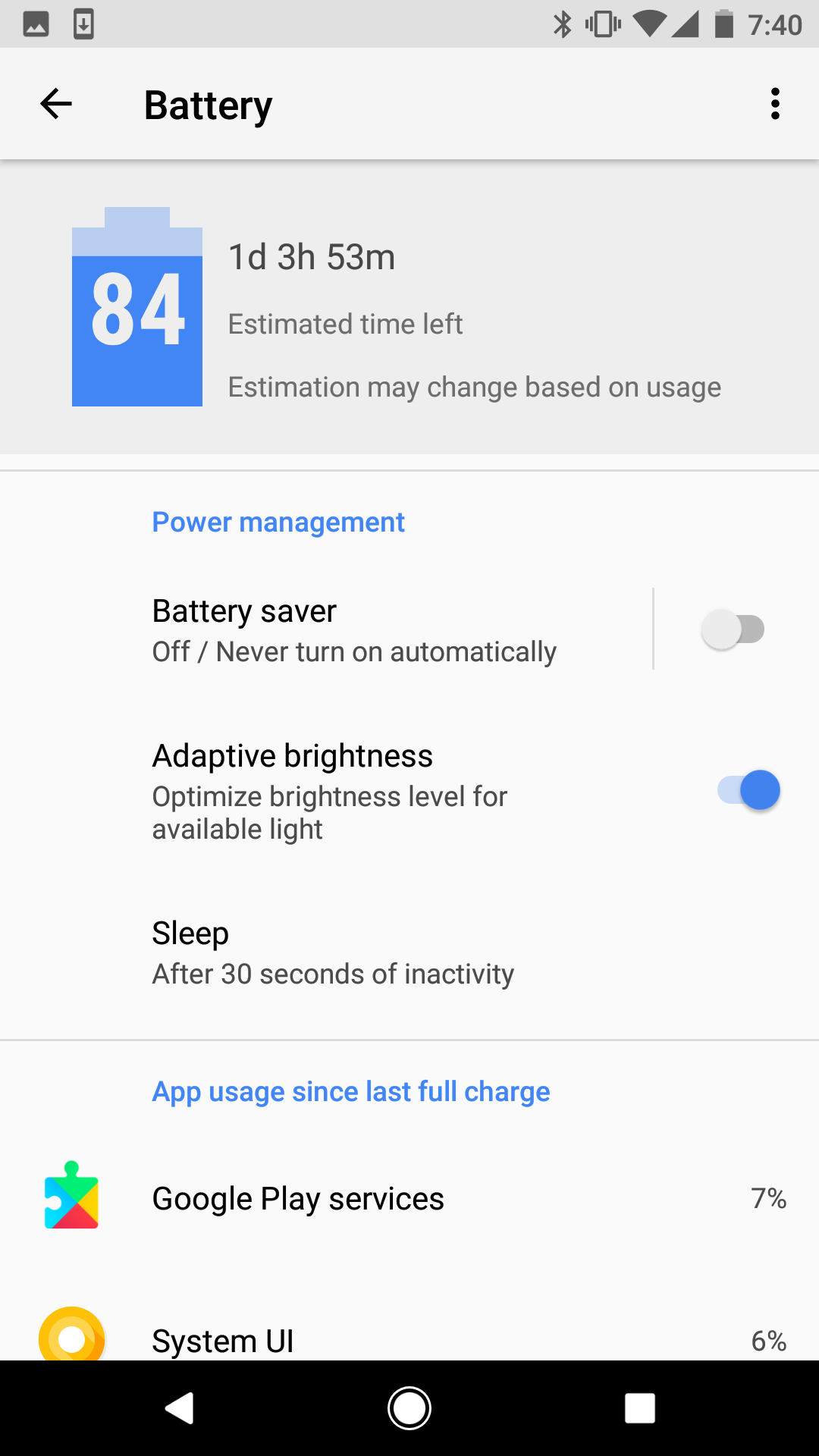Open the overflow menu
The width and height of the screenshot is (819, 1456).
tap(774, 104)
